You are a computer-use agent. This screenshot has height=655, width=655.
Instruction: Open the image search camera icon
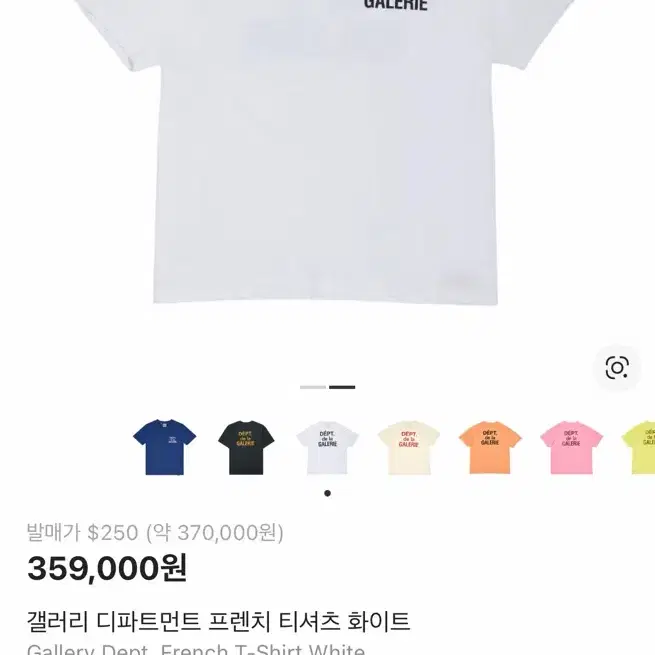click(x=617, y=367)
